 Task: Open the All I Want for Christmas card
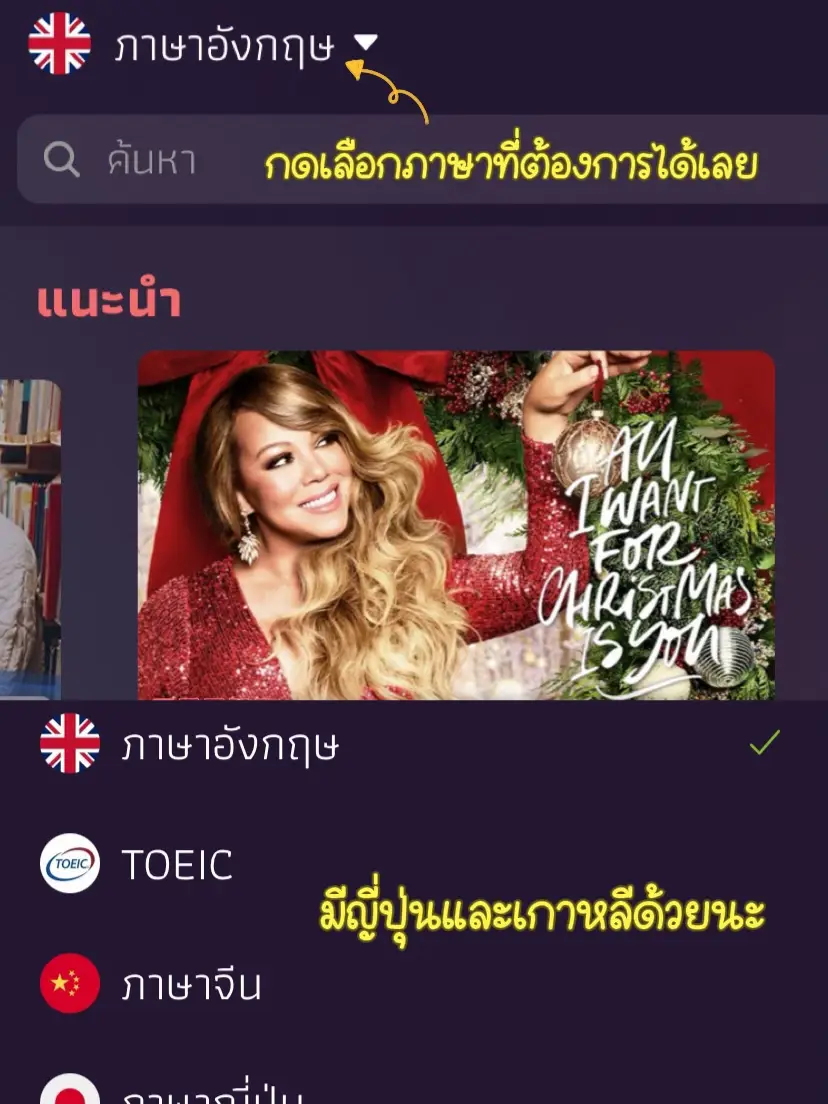(456, 525)
